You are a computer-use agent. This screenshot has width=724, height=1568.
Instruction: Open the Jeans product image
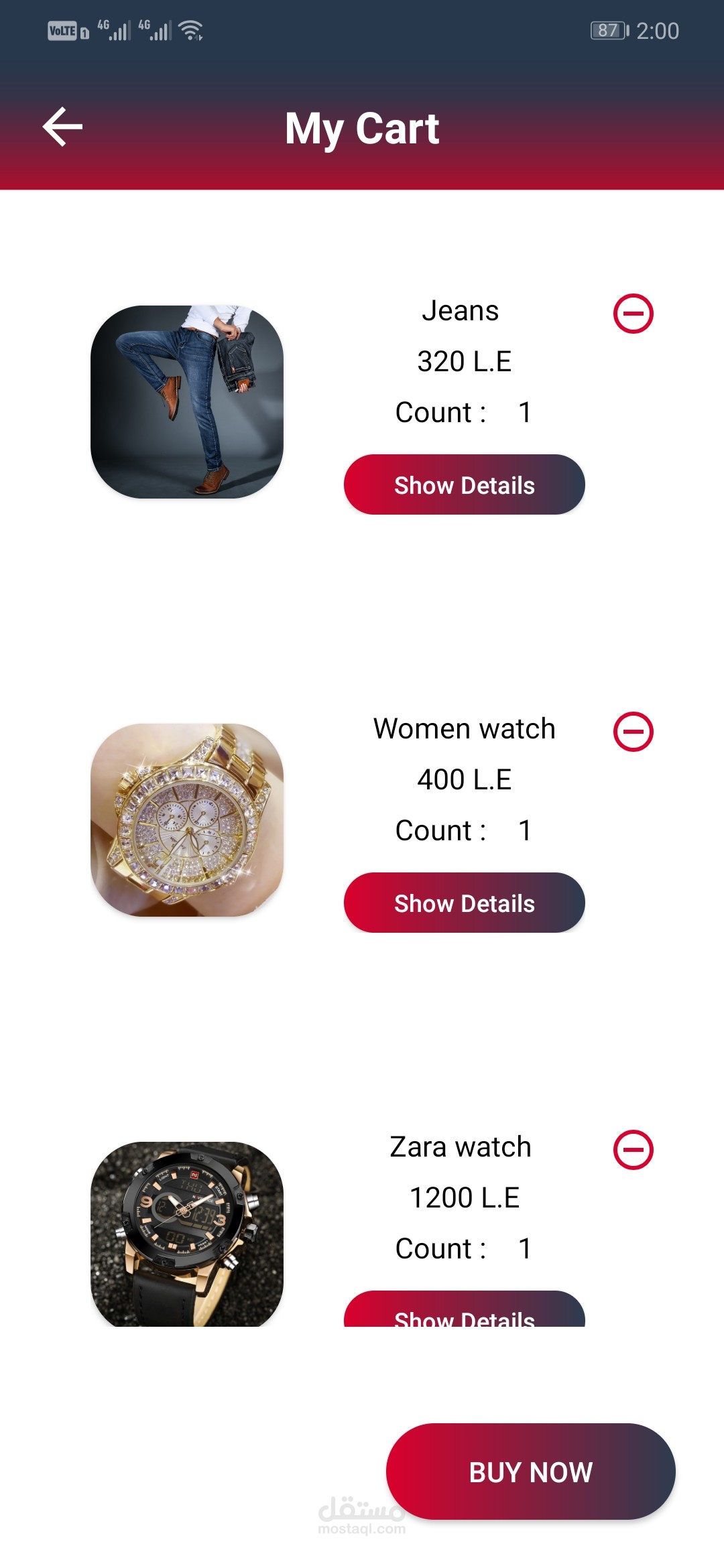pyautogui.click(x=187, y=401)
